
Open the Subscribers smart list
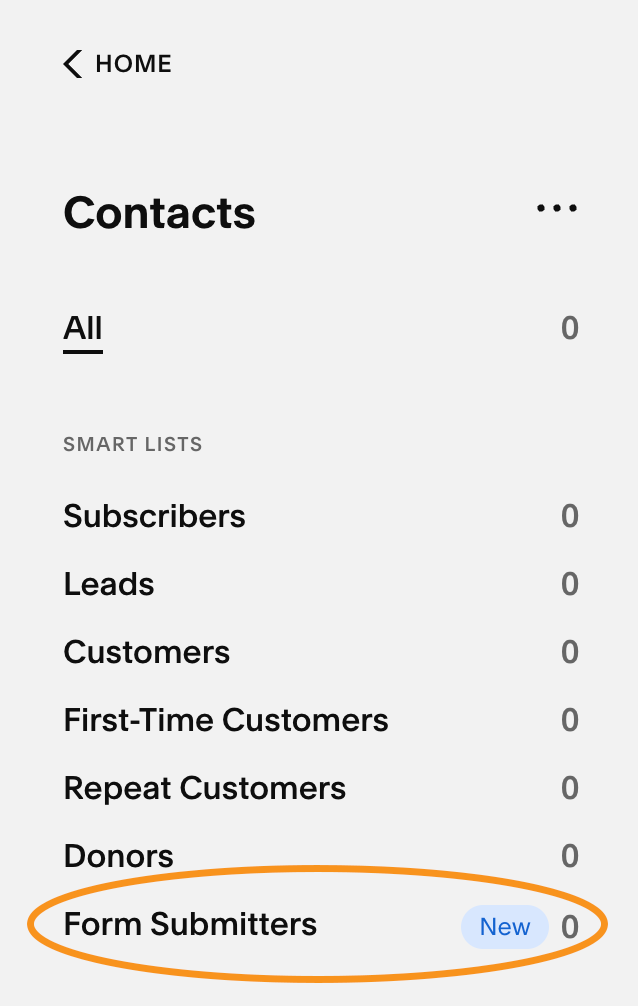[x=154, y=516]
